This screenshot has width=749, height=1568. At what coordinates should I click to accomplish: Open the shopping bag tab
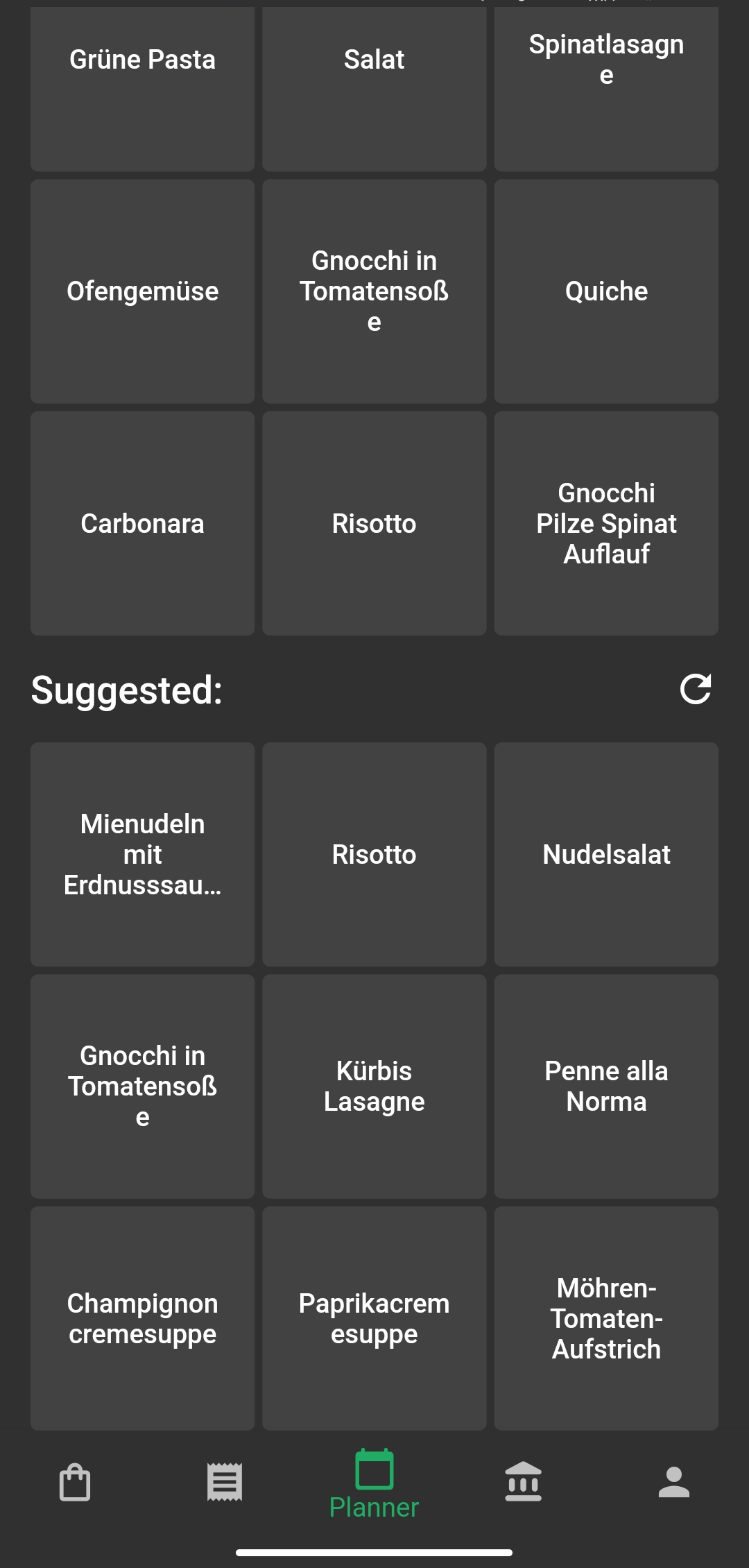tap(75, 1483)
